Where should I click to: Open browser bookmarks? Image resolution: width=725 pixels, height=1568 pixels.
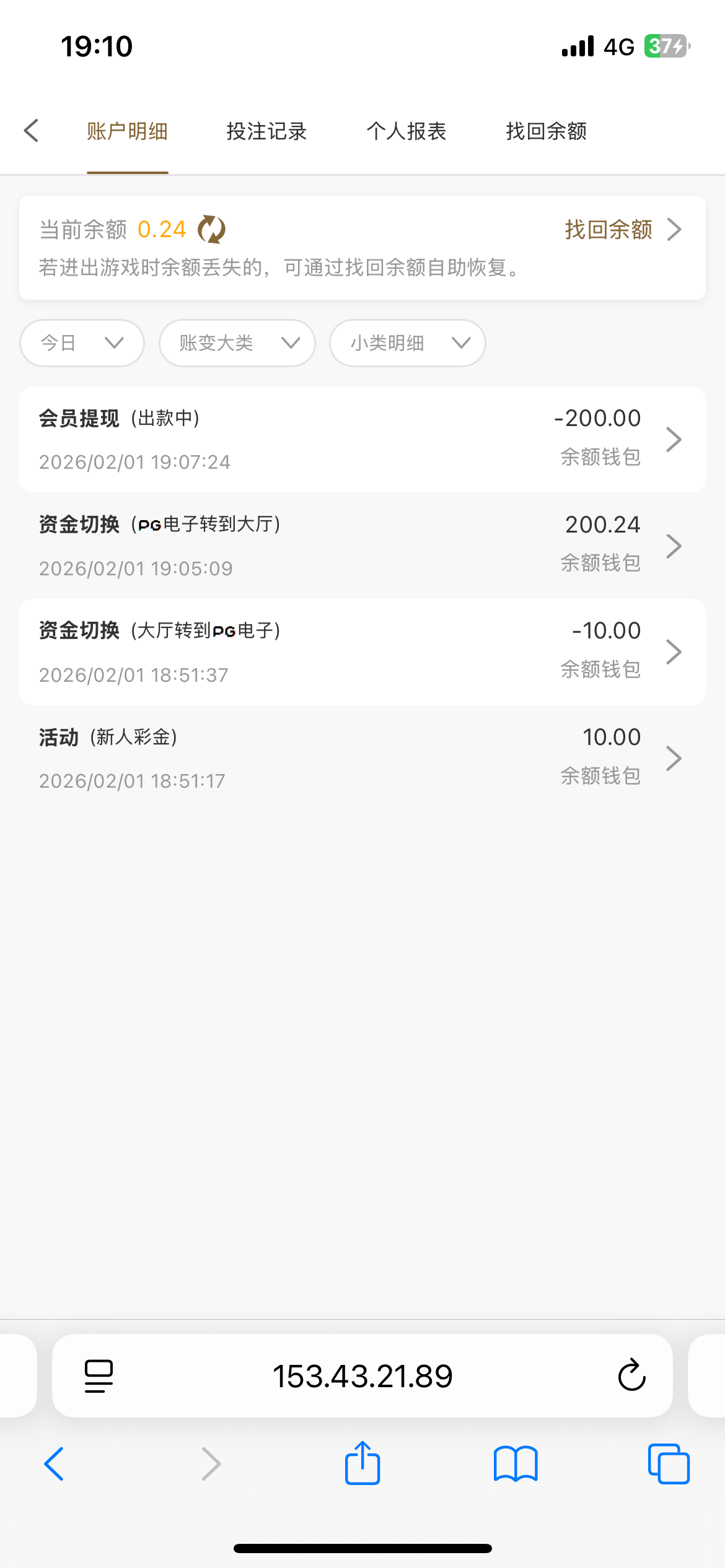516,1464
